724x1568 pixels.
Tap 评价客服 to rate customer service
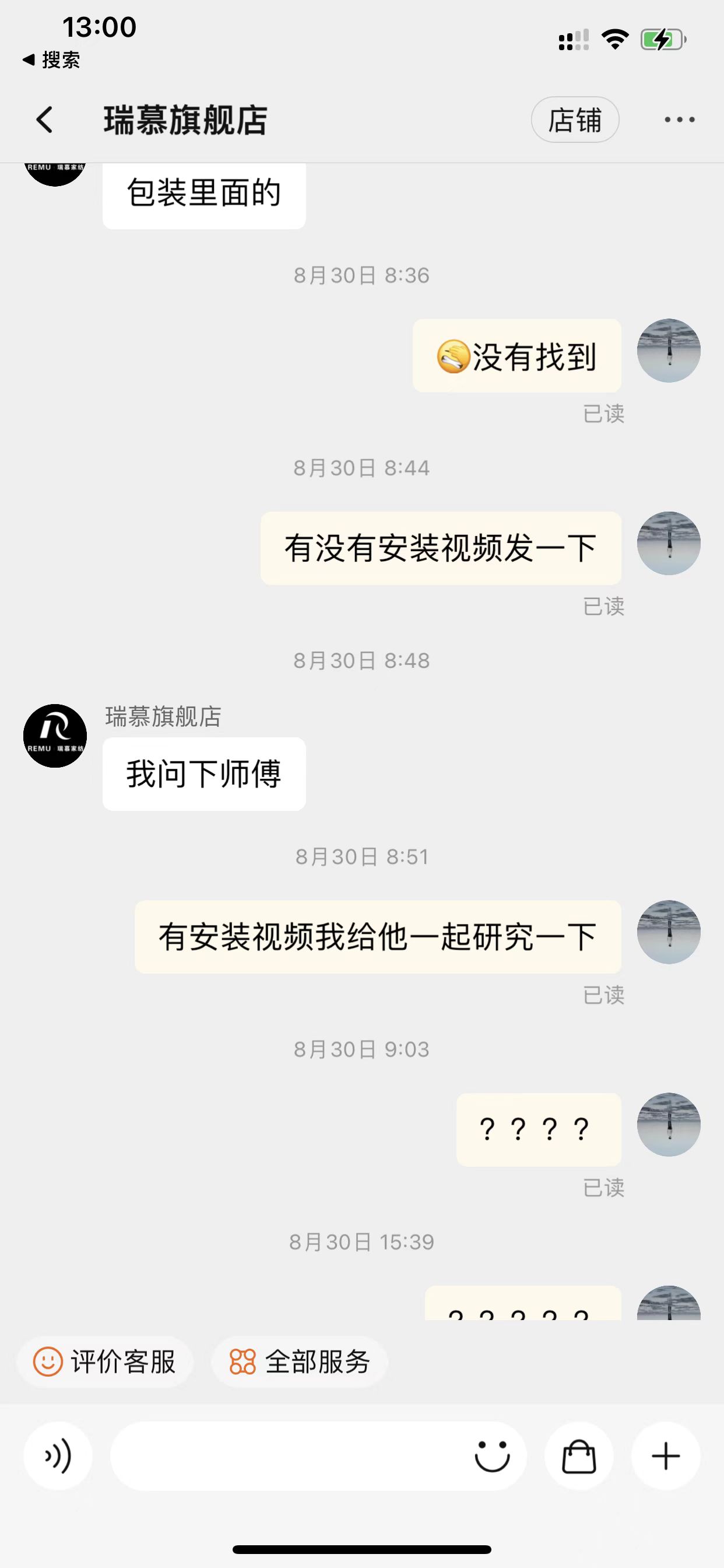pos(105,1361)
